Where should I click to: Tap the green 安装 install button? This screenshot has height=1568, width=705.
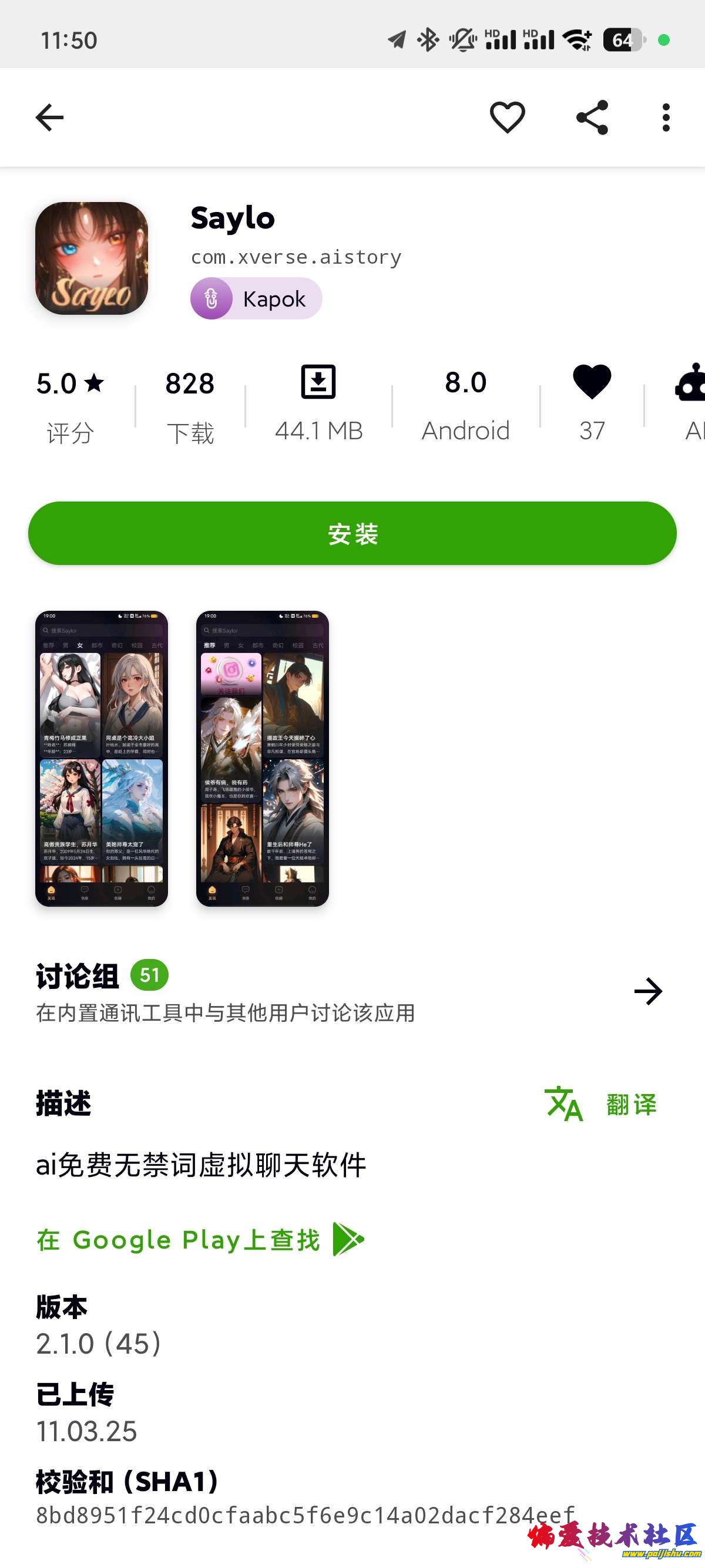[x=352, y=534]
